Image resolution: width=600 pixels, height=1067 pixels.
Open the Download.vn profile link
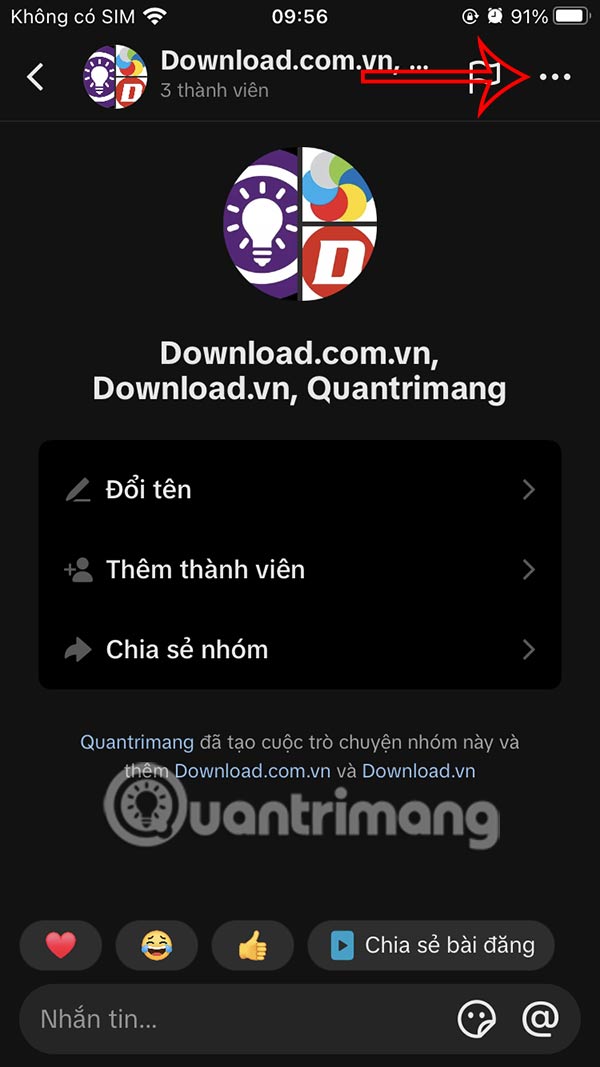[418, 771]
